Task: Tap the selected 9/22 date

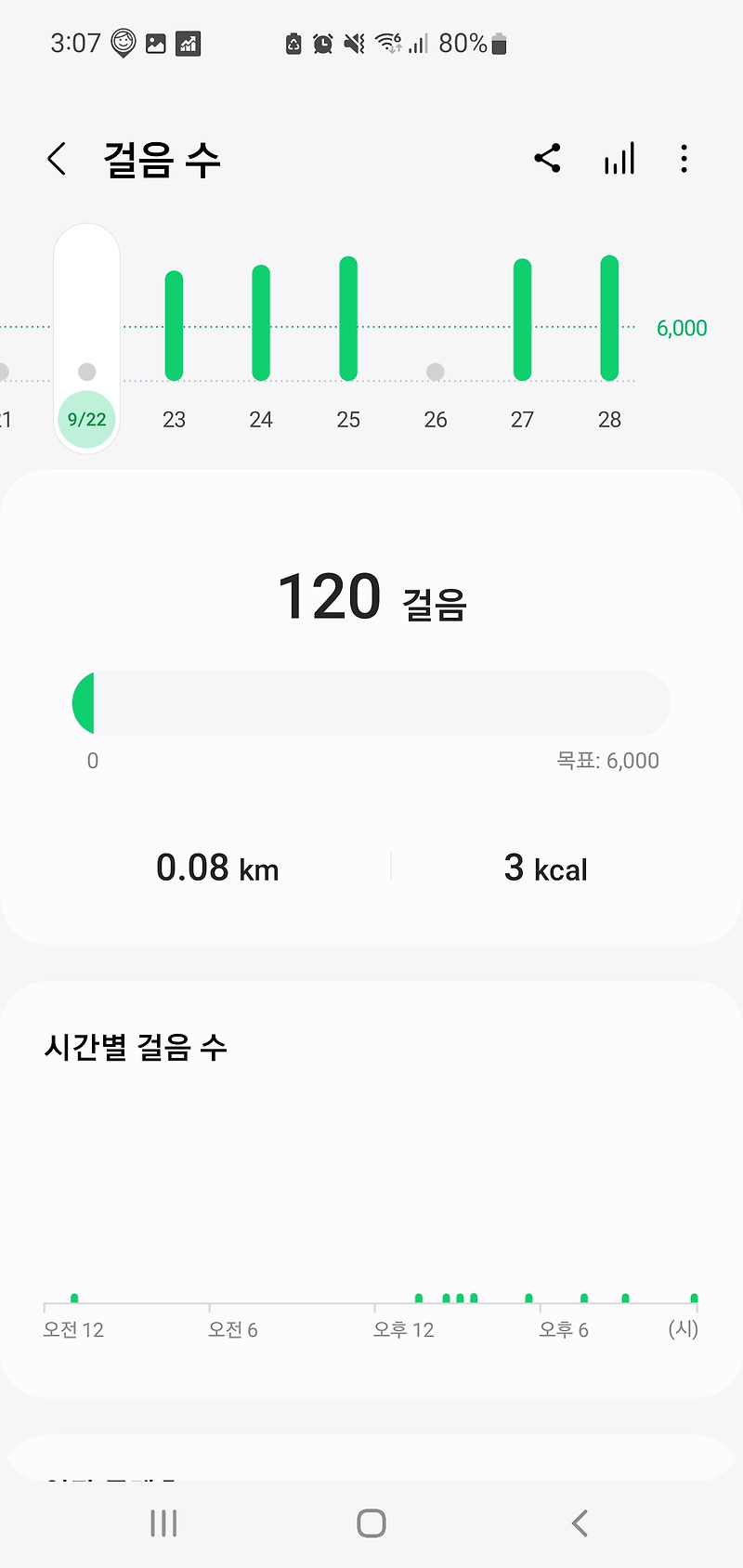Action: click(x=86, y=420)
